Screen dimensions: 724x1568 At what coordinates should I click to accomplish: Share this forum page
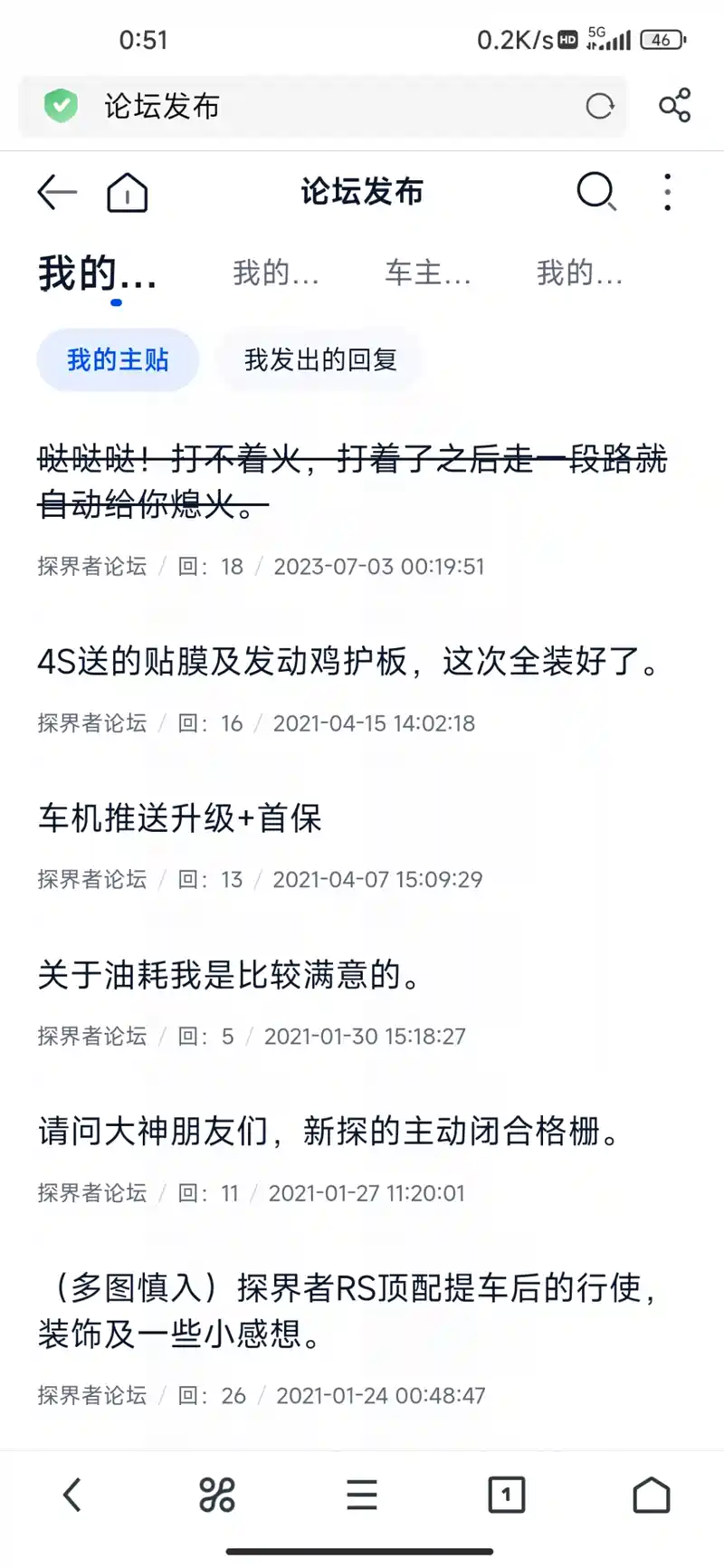click(x=674, y=106)
